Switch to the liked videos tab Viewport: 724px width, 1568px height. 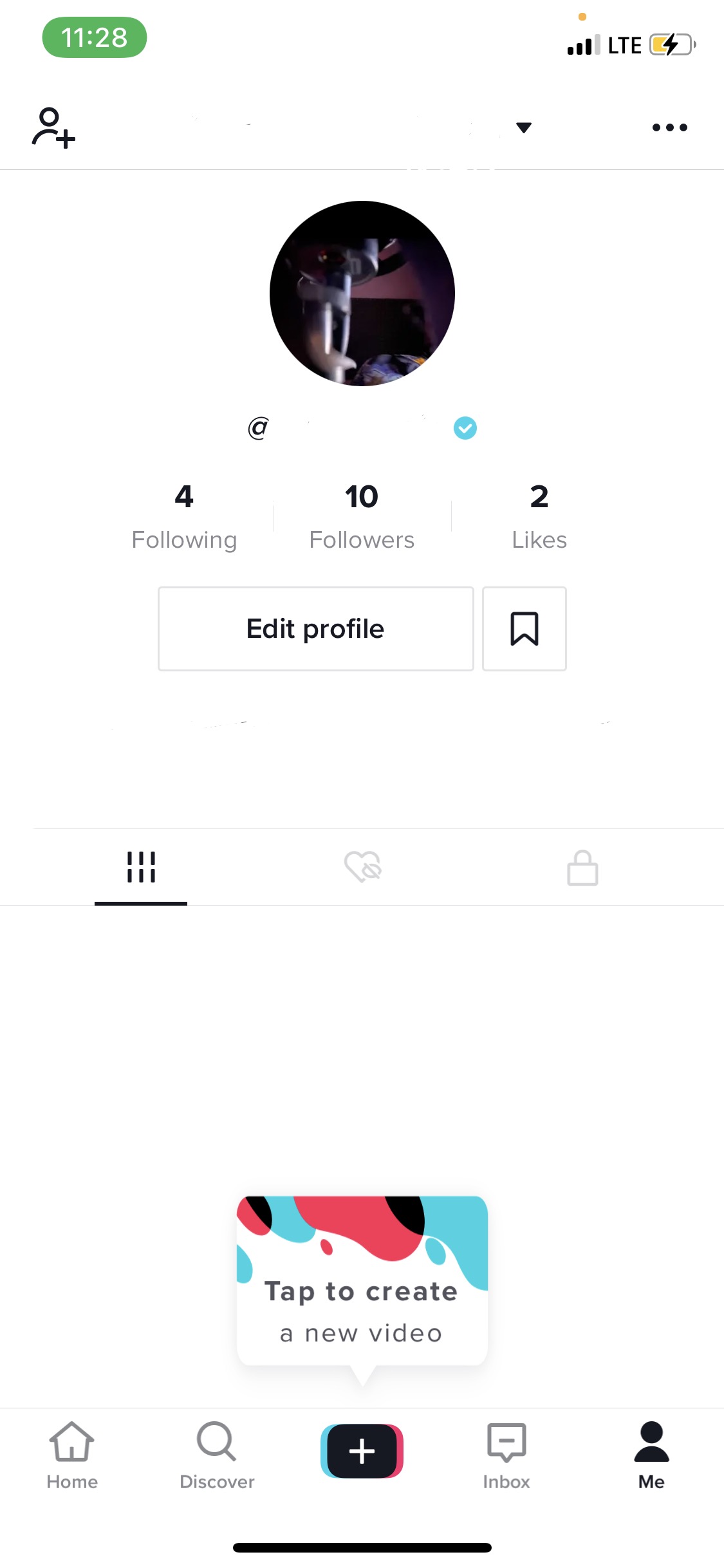pyautogui.click(x=363, y=867)
